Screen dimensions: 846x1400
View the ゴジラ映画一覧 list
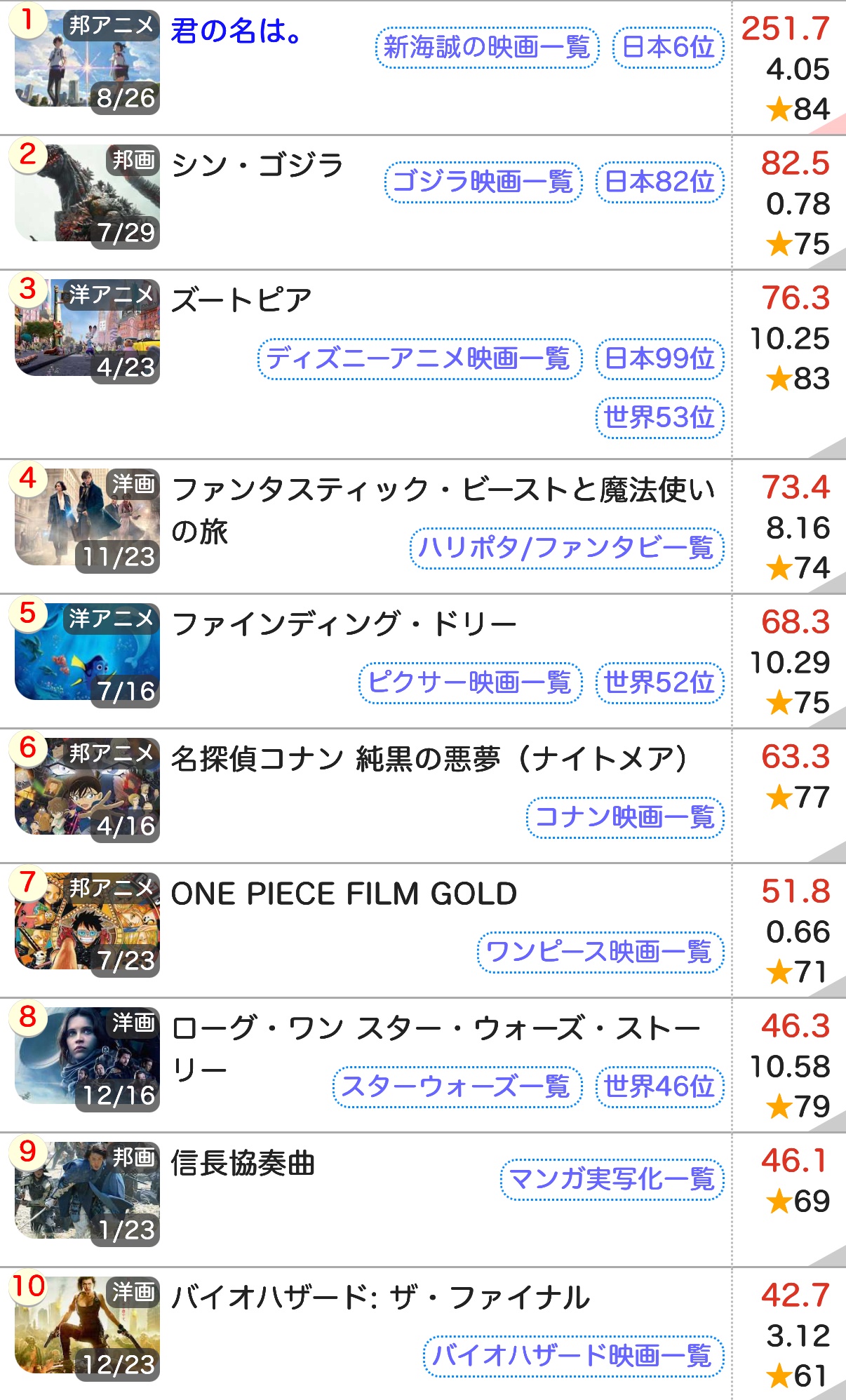click(483, 182)
